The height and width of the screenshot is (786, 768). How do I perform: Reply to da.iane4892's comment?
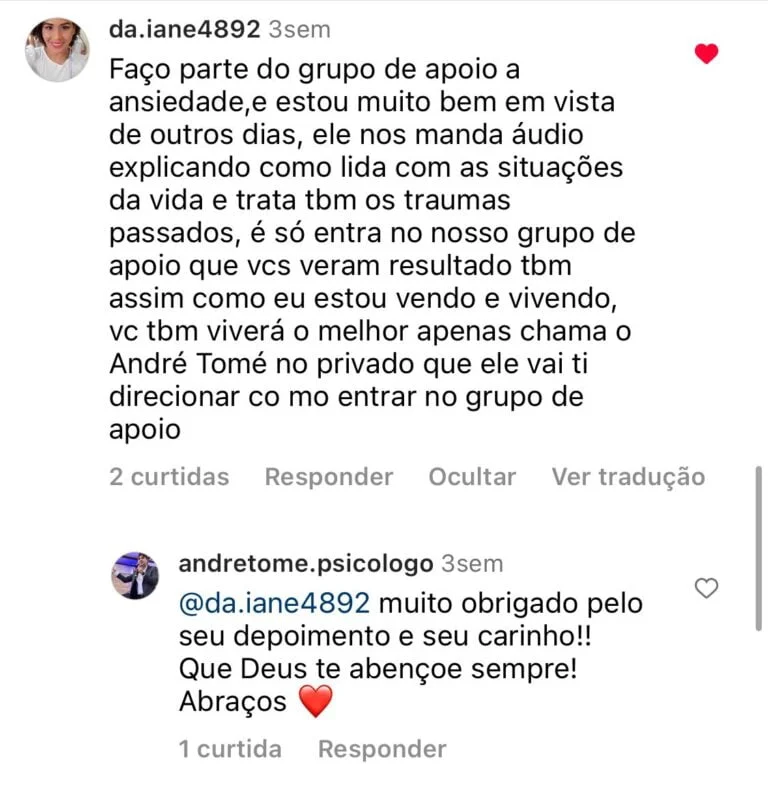click(328, 478)
